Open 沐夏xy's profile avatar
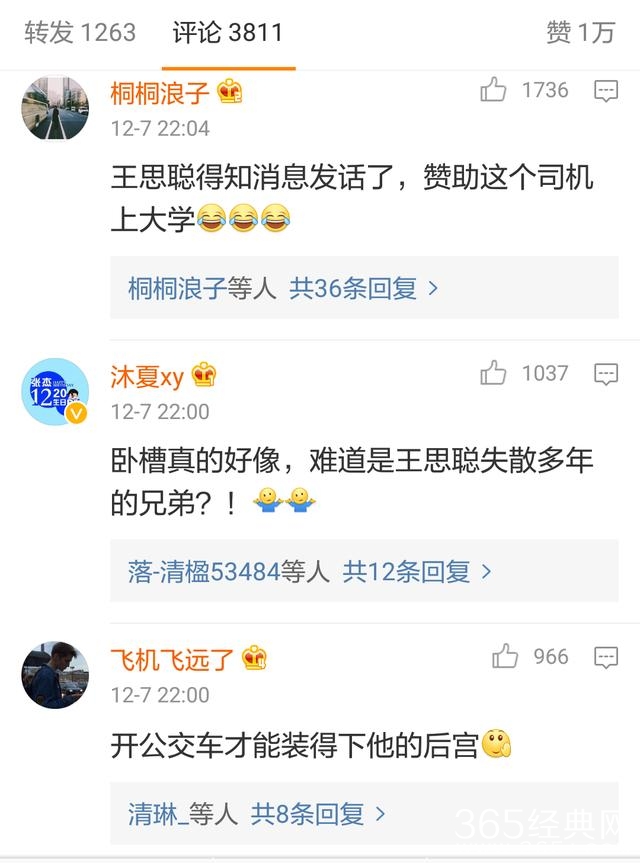 pyautogui.click(x=55, y=391)
